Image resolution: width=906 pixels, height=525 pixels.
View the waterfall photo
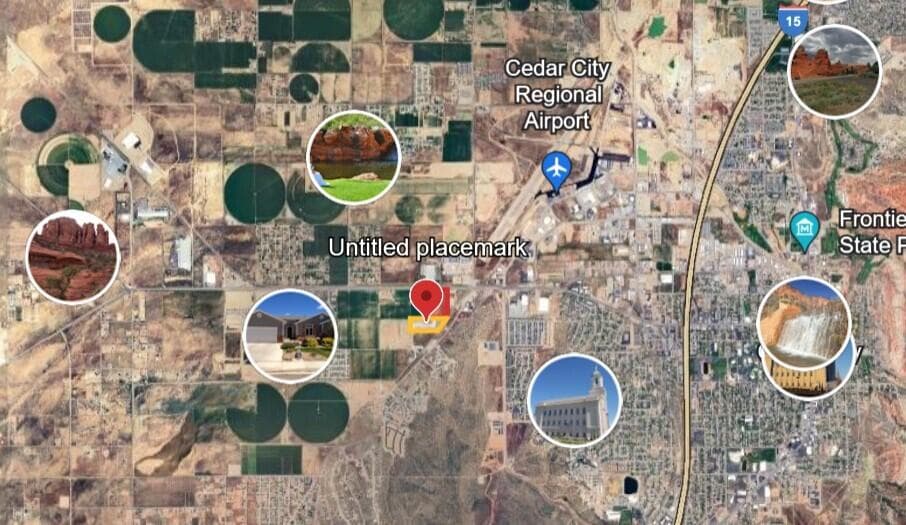[x=803, y=322]
